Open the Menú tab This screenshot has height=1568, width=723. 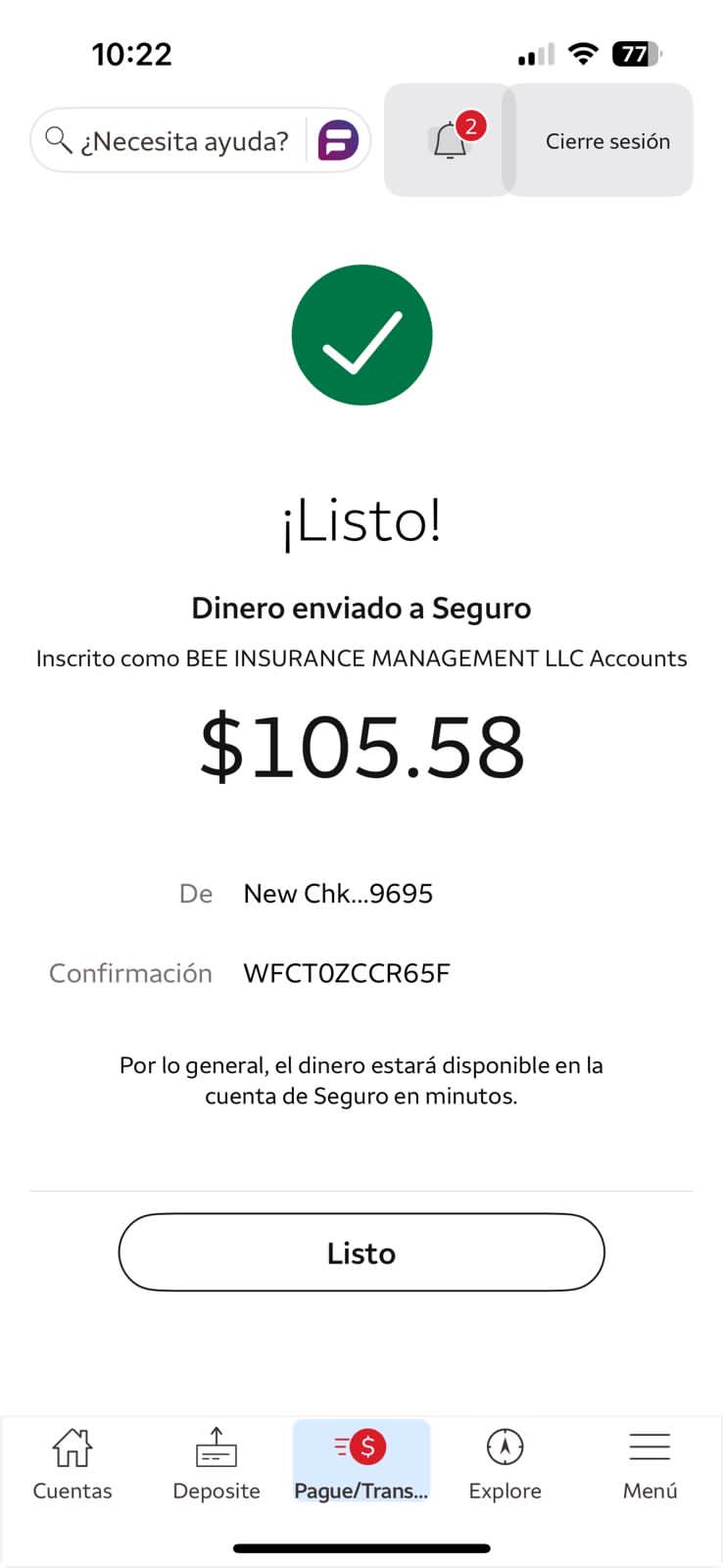click(x=650, y=1464)
